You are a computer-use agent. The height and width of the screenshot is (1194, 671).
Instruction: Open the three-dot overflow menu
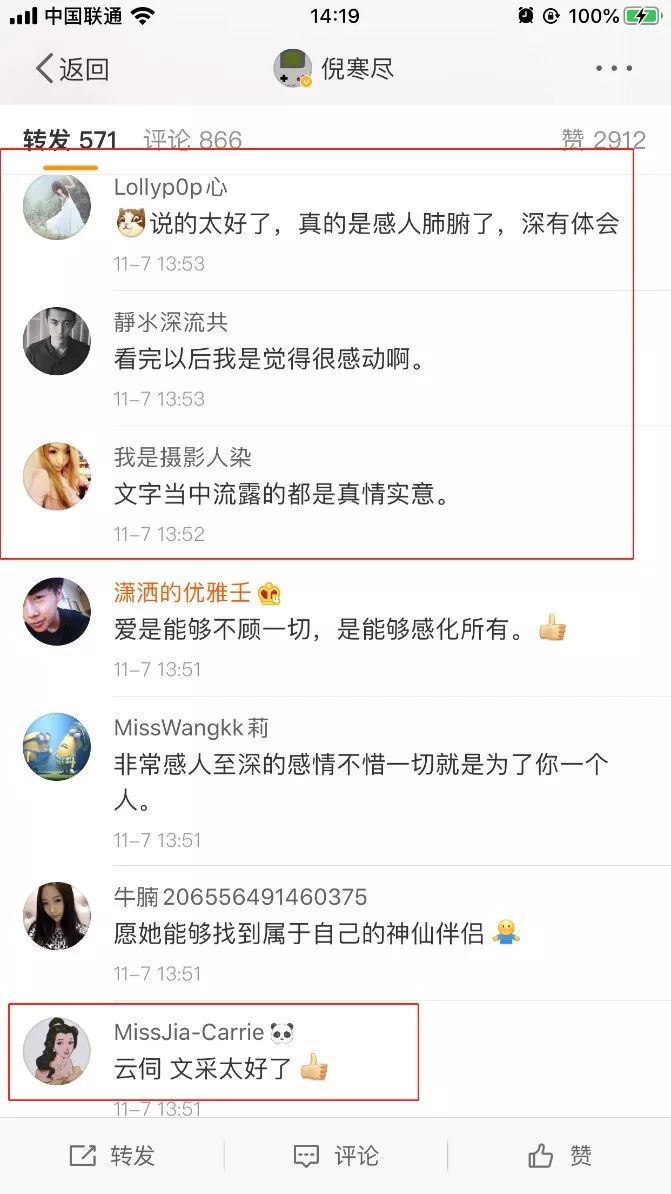(613, 69)
